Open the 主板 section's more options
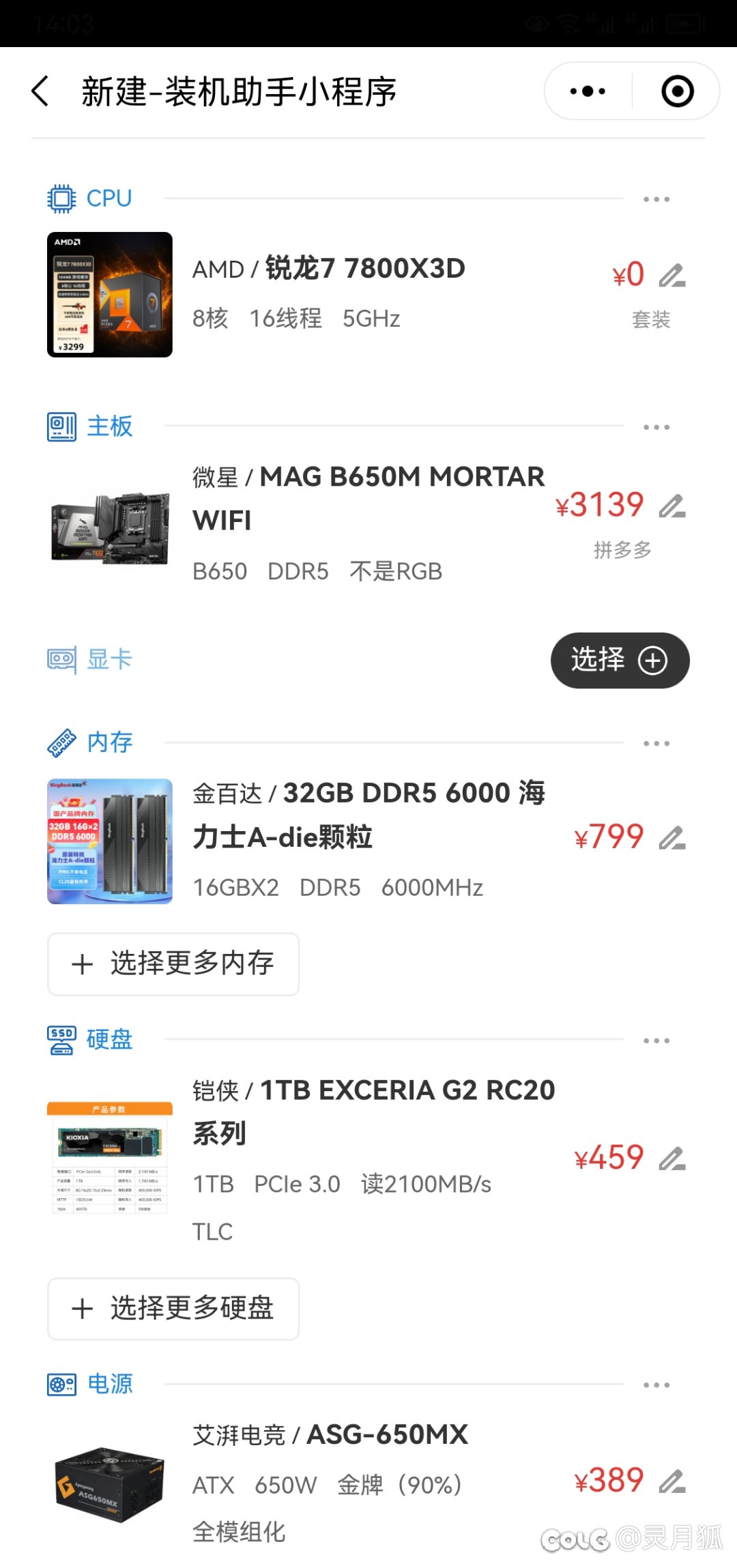 pos(656,427)
